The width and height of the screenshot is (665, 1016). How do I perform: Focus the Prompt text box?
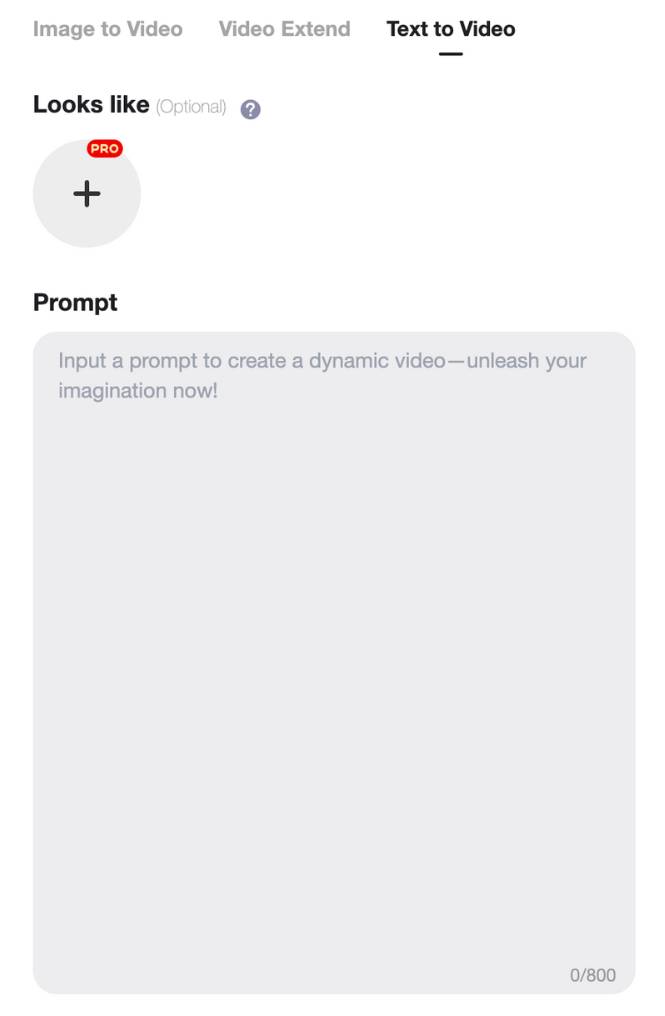(x=334, y=660)
